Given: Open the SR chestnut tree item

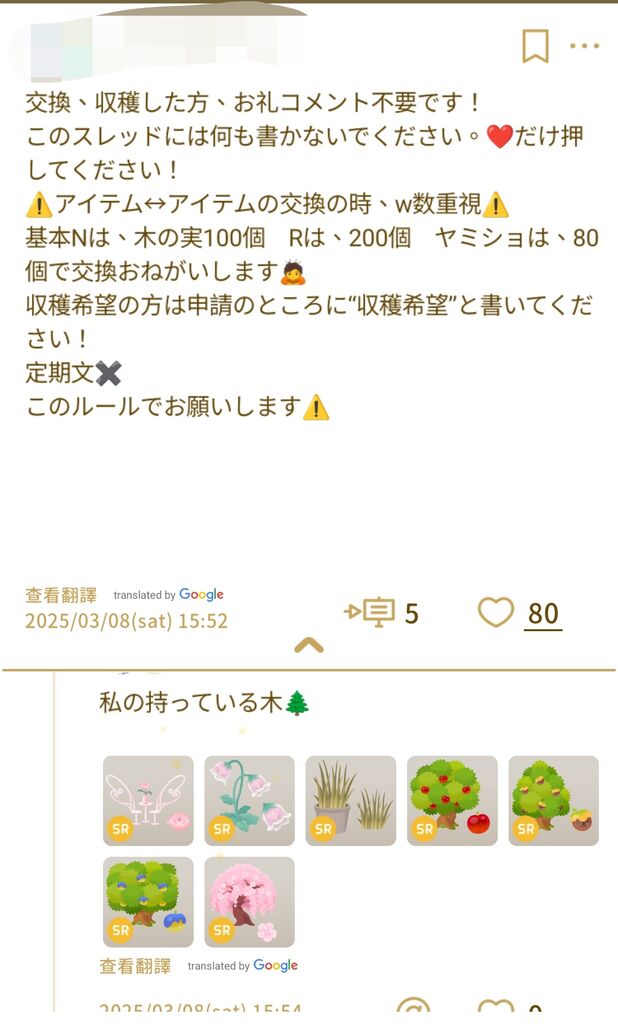Looking at the screenshot, I should (553, 801).
